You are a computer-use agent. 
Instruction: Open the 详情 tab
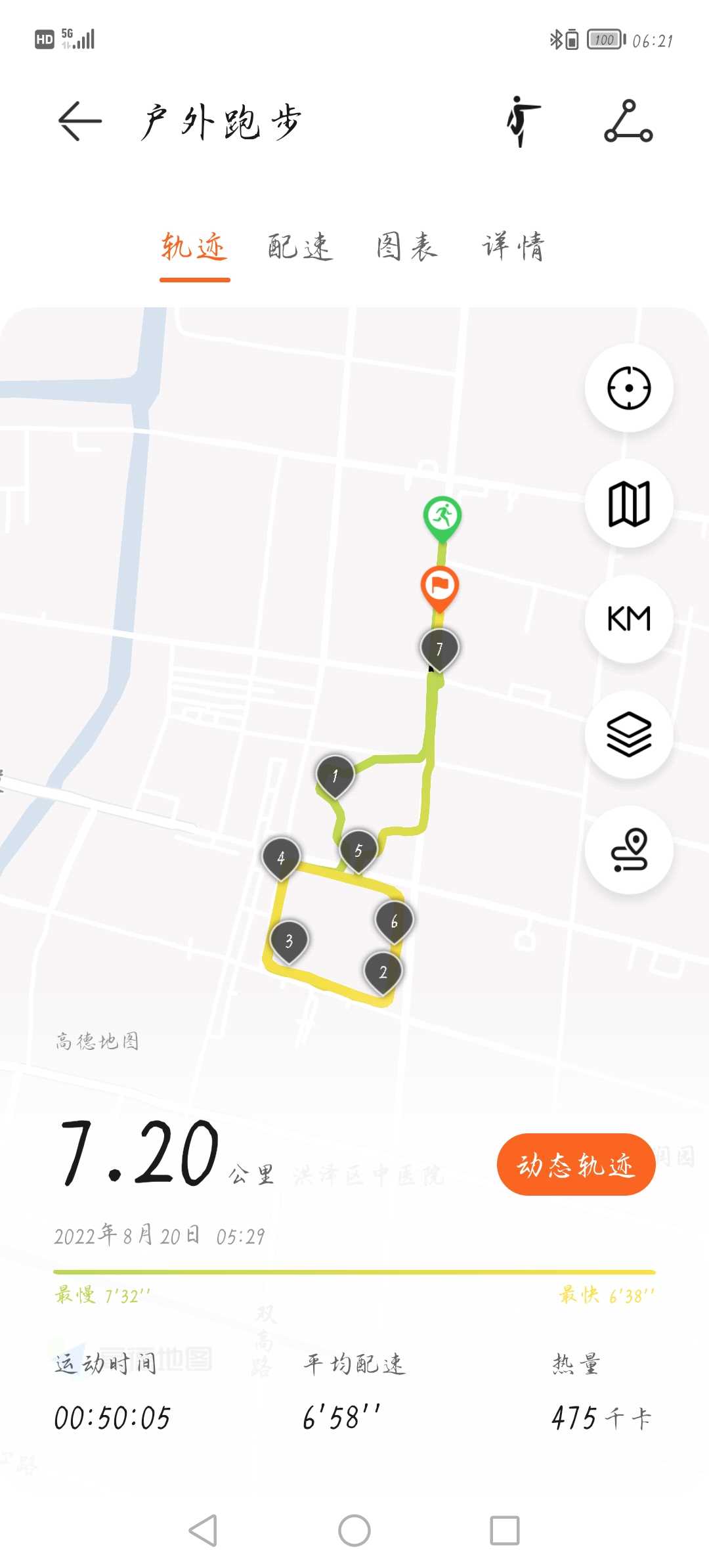514,248
